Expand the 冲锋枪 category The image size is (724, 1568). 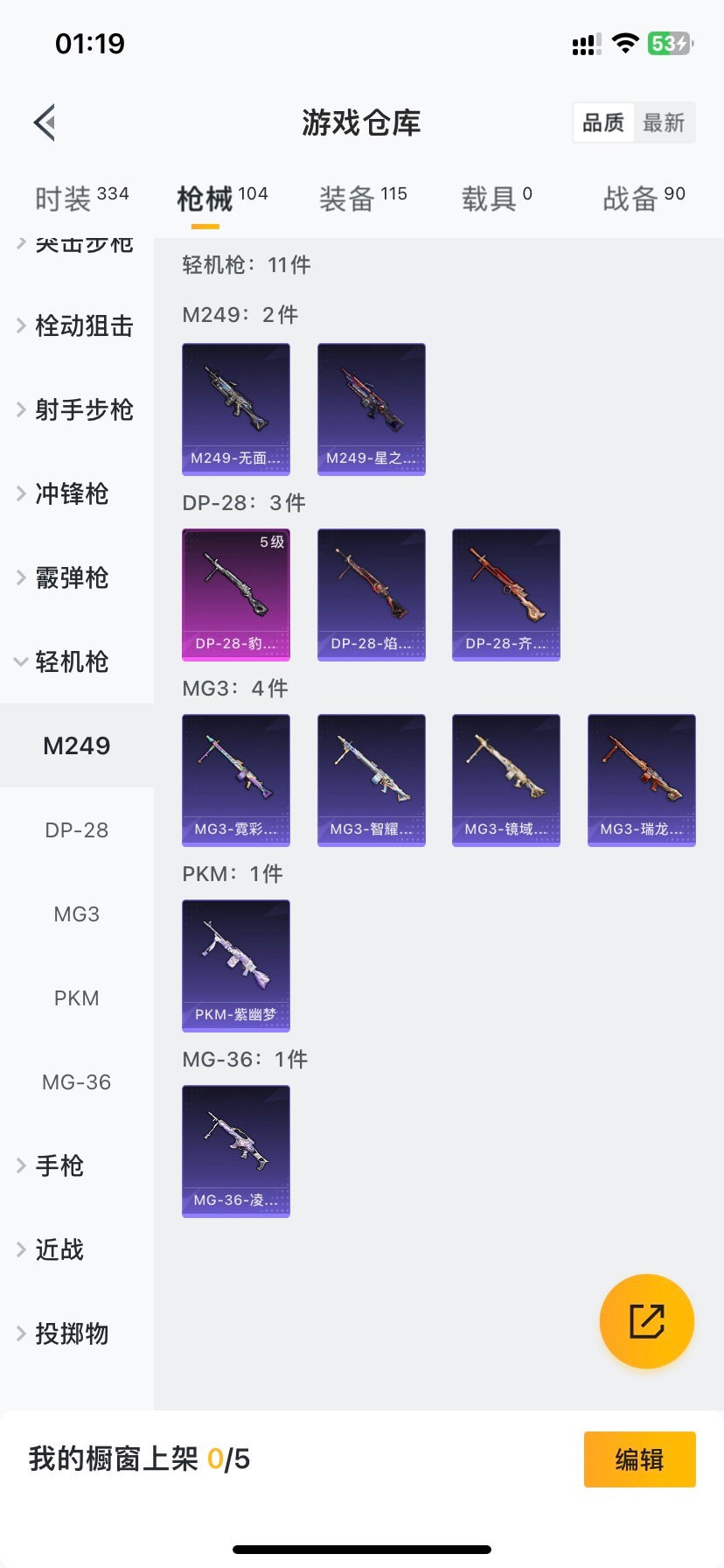[77, 494]
